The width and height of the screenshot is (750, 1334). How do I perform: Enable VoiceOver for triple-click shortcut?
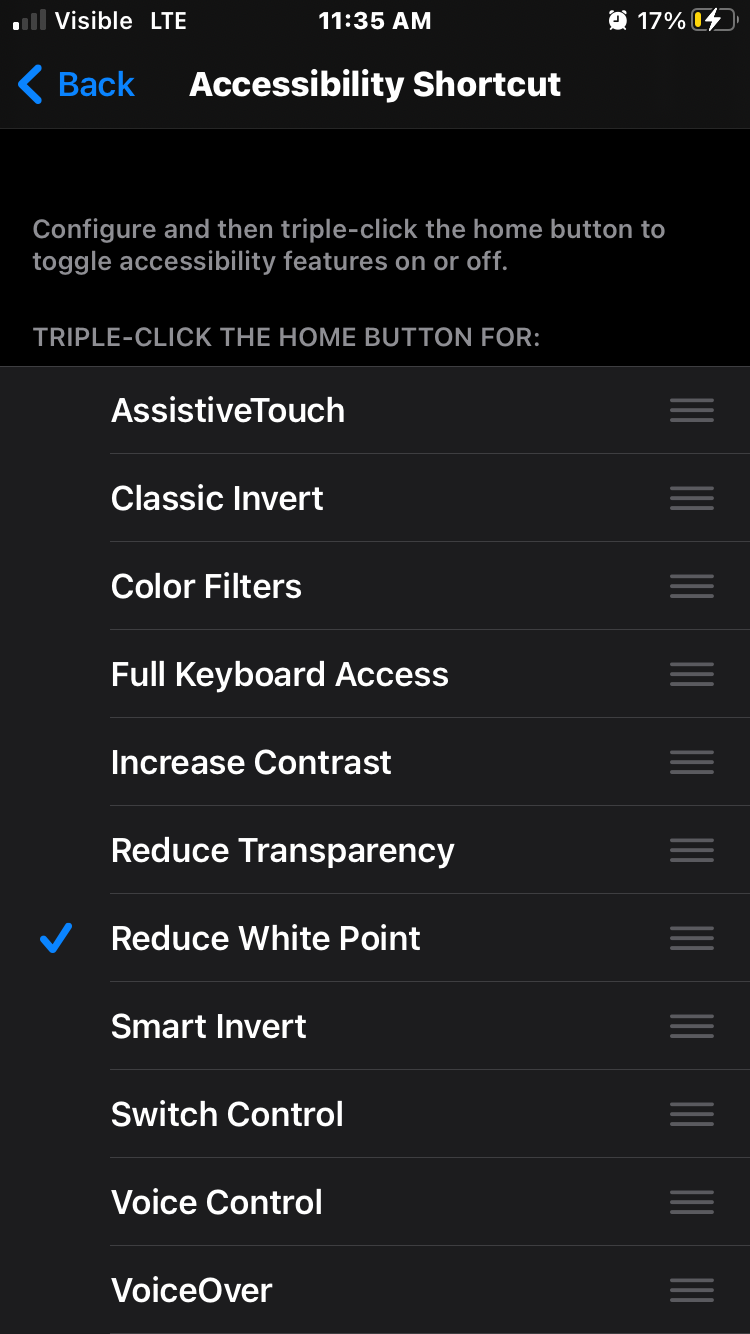(x=191, y=1291)
